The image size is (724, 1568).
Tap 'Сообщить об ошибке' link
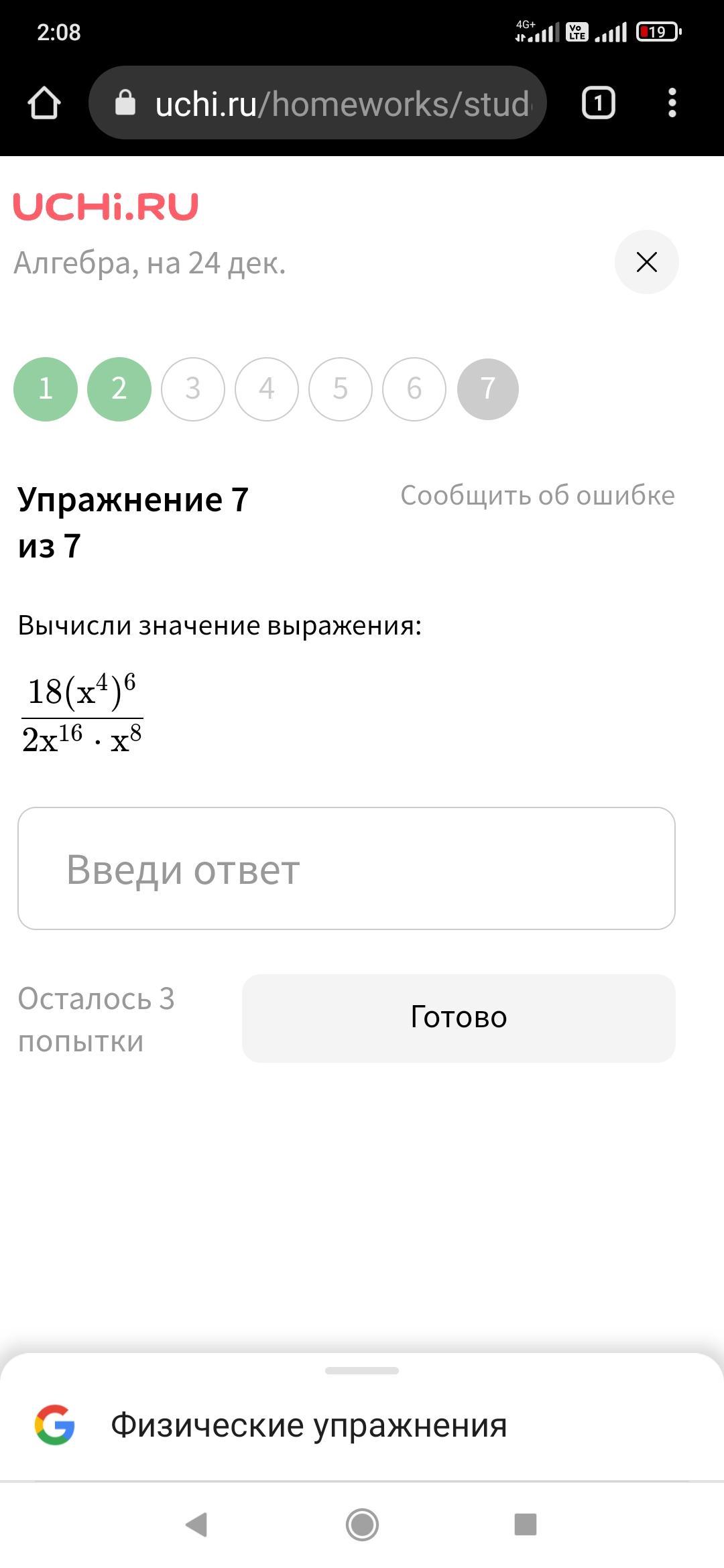pos(537,496)
